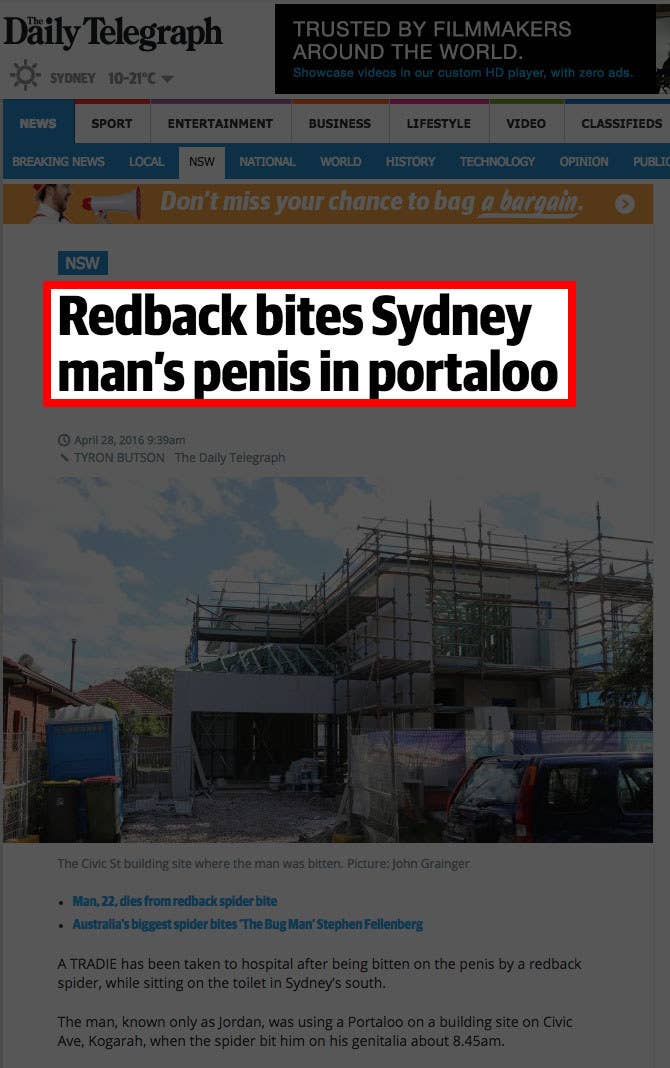Open 'Man, 22, dies from redback spider bite' link

pyautogui.click(x=174, y=901)
